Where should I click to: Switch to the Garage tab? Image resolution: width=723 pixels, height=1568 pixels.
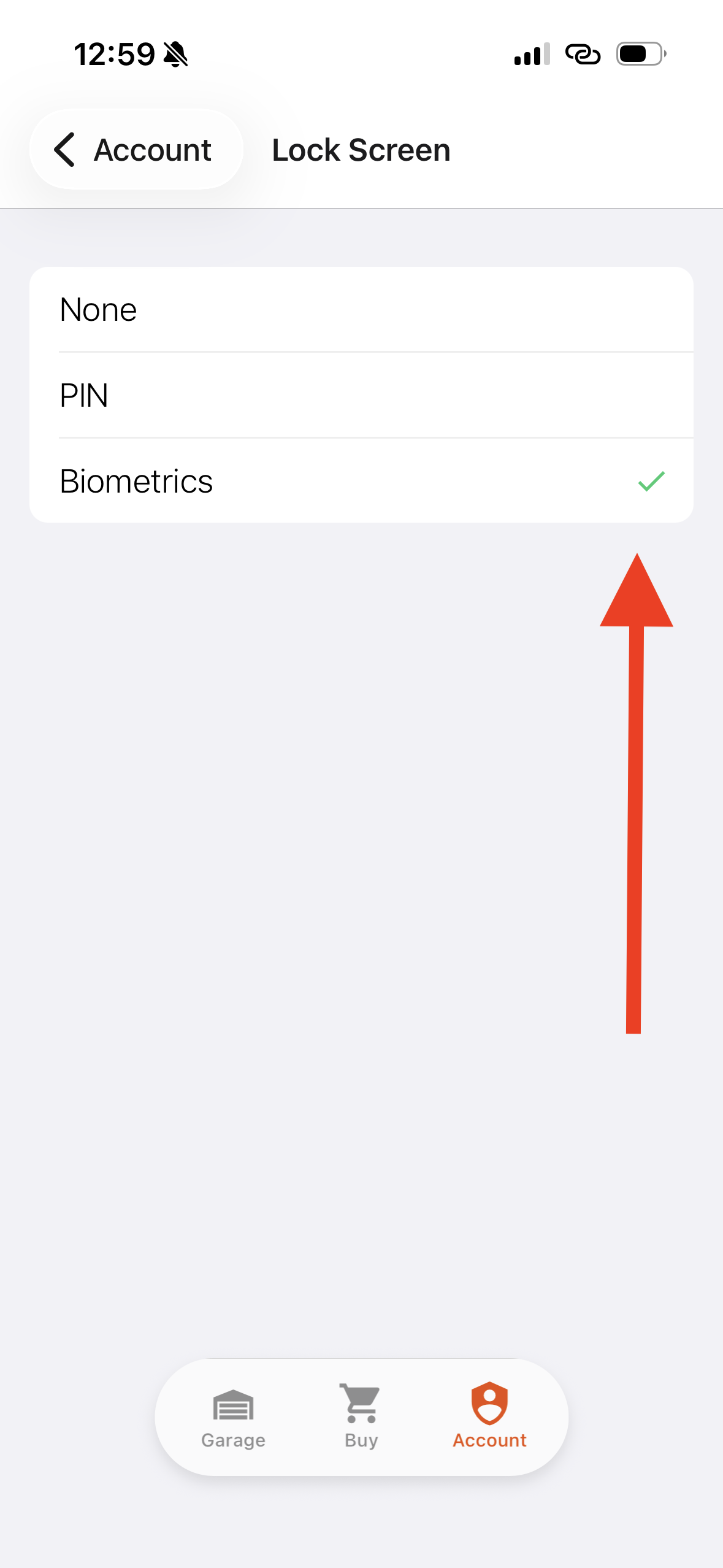pyautogui.click(x=233, y=1416)
